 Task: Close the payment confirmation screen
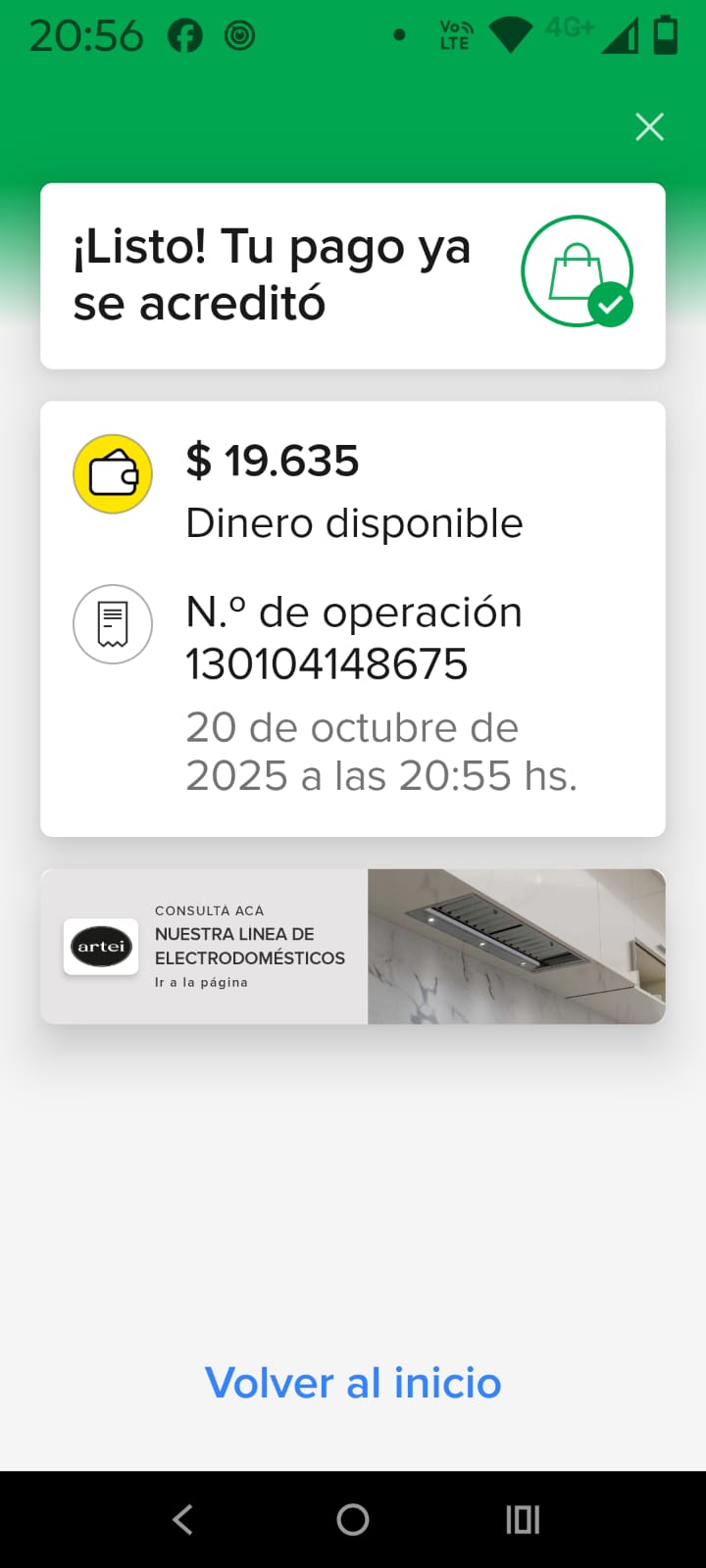[x=649, y=127]
